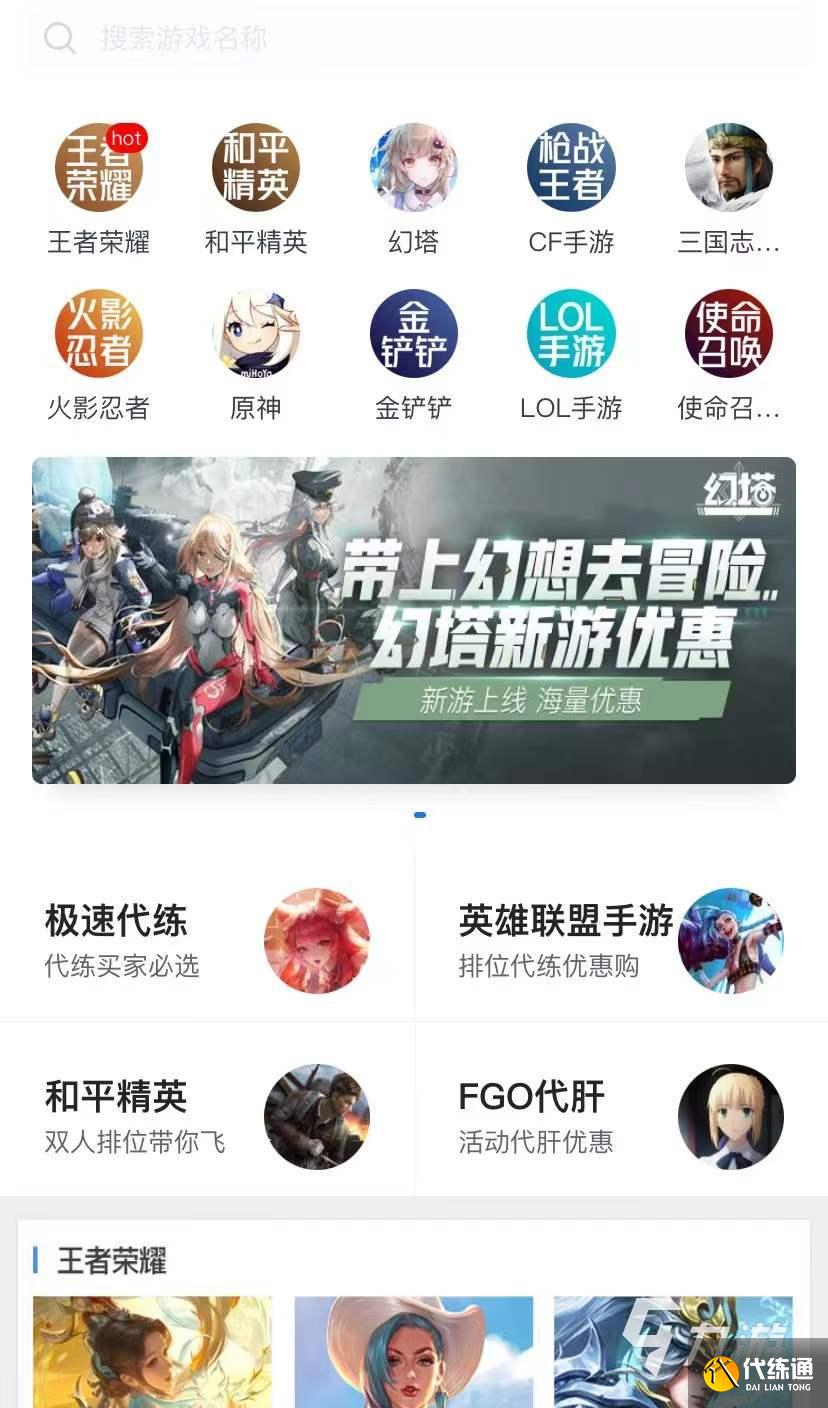Open the 三国志 game shortcut
Viewport: 828px width, 1408px height.
click(x=729, y=168)
